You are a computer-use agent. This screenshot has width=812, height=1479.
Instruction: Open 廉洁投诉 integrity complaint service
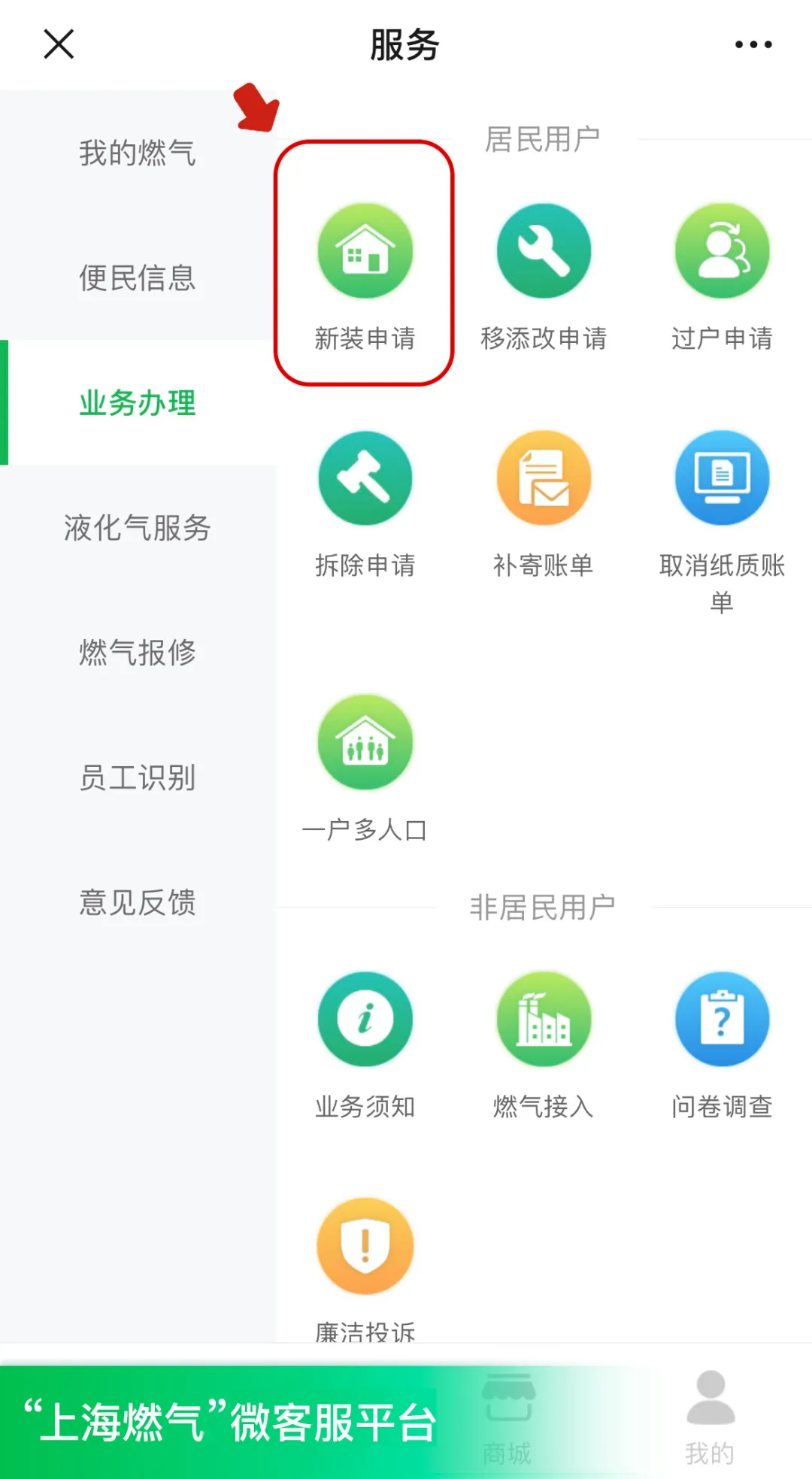[x=365, y=1246]
